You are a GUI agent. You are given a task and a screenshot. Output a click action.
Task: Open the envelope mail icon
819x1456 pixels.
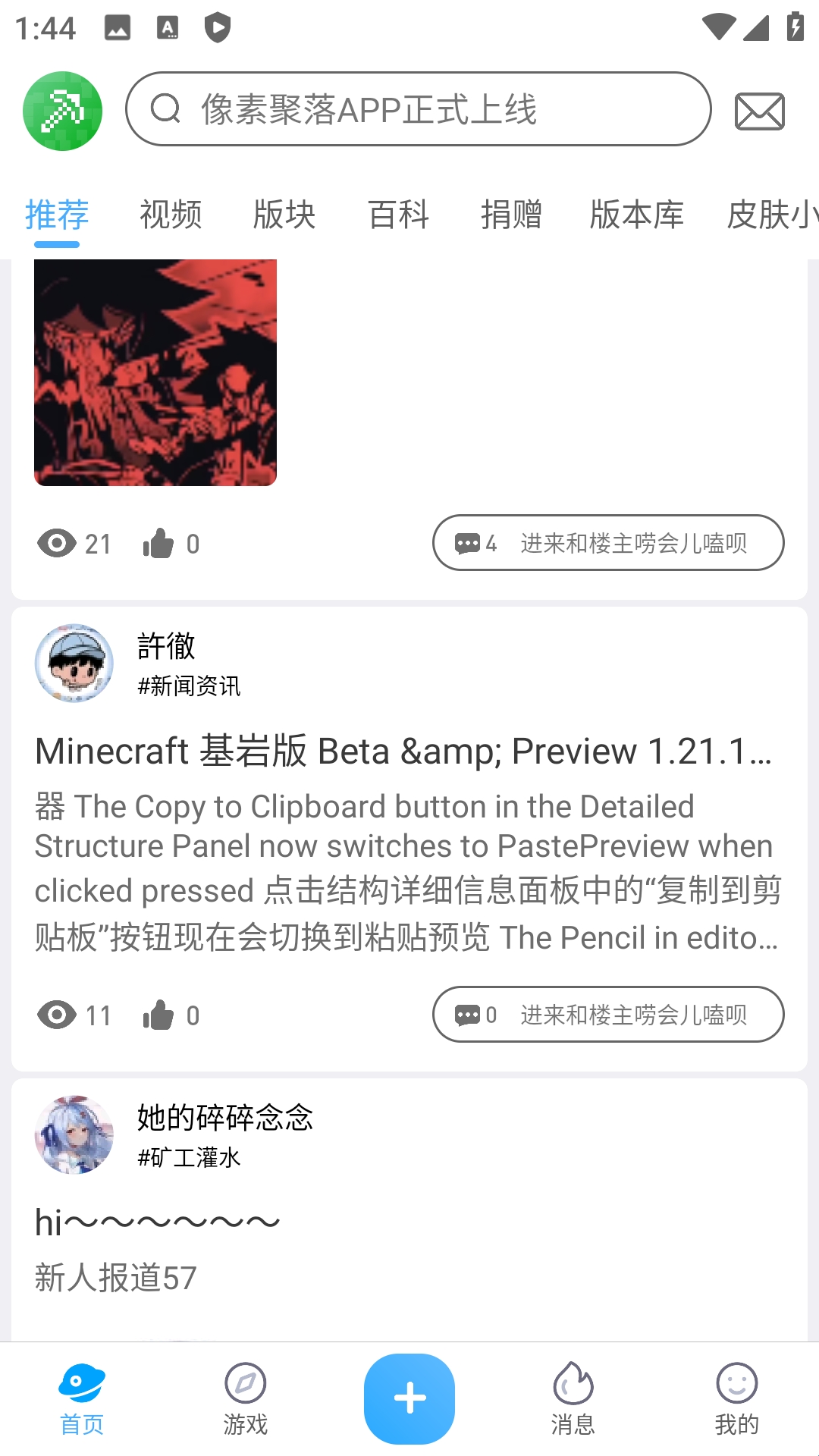coord(759,111)
